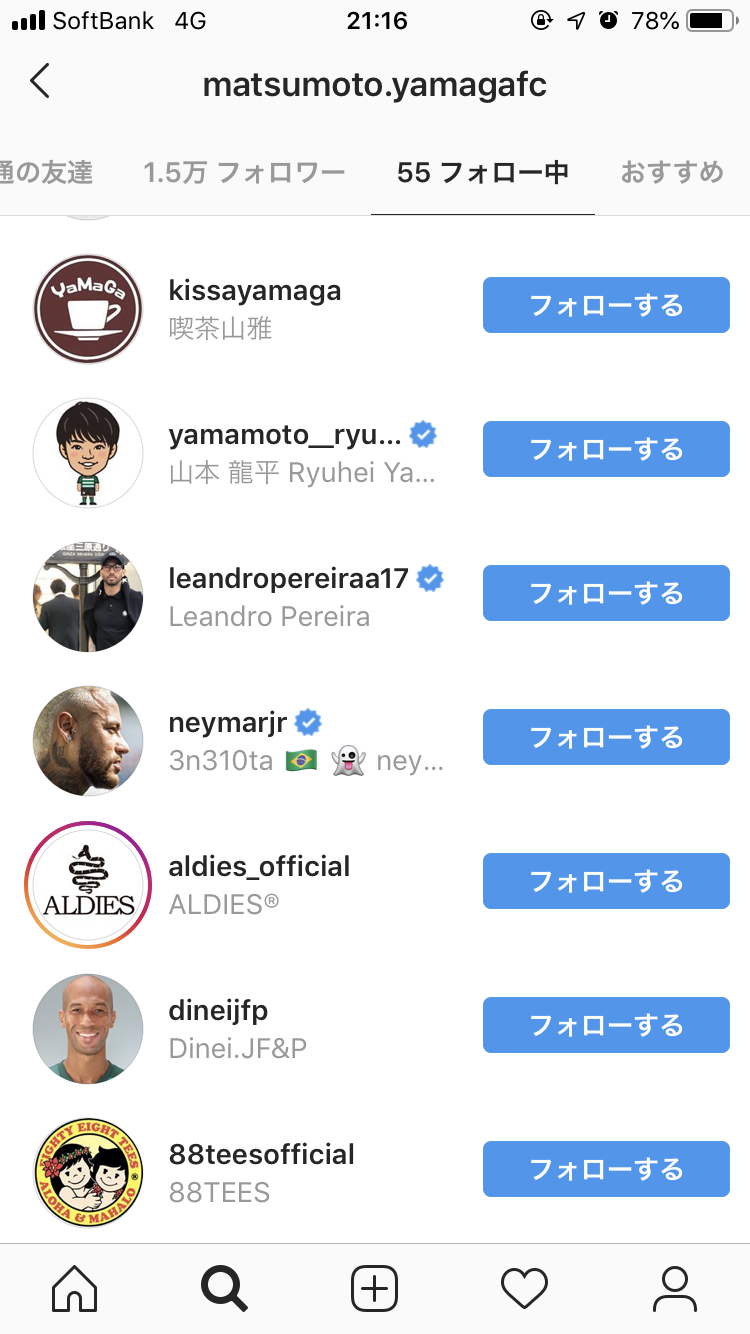Image resolution: width=750 pixels, height=1334 pixels.
Task: Follow yamamoto__ryu account
Action: [x=606, y=449]
